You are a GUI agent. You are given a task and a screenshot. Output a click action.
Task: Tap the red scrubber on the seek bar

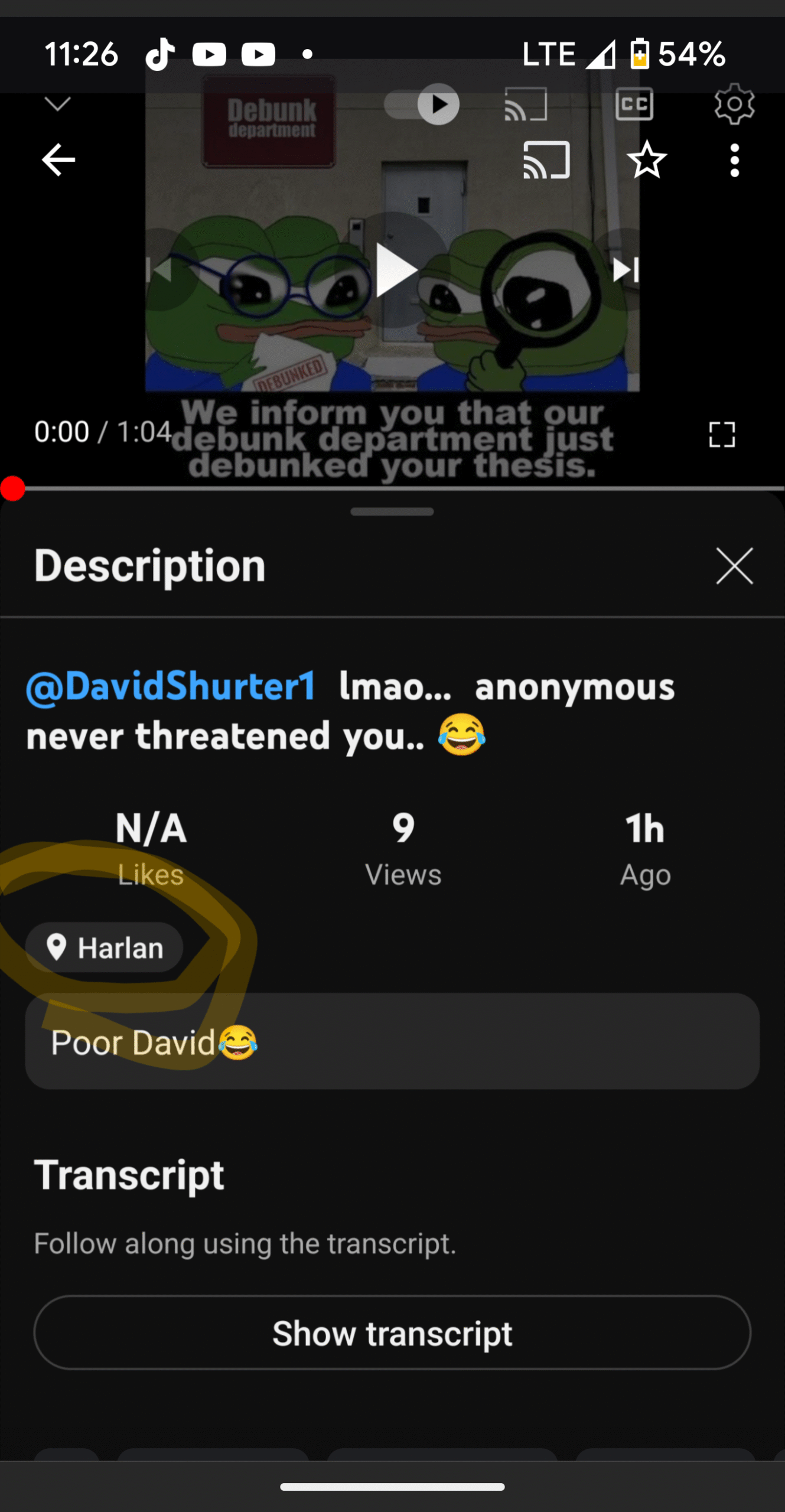[12, 489]
